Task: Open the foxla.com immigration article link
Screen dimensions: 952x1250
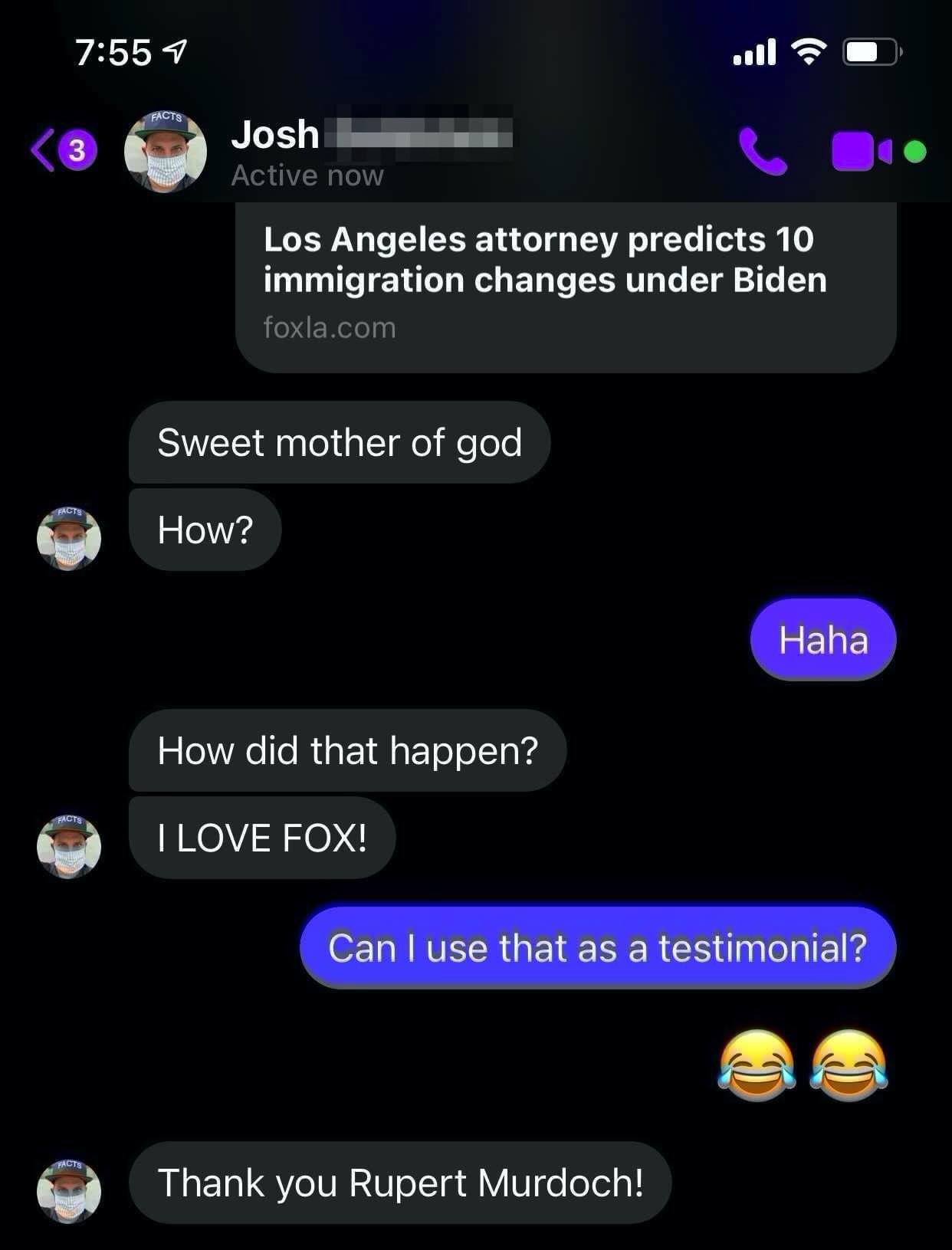Action: [566, 282]
